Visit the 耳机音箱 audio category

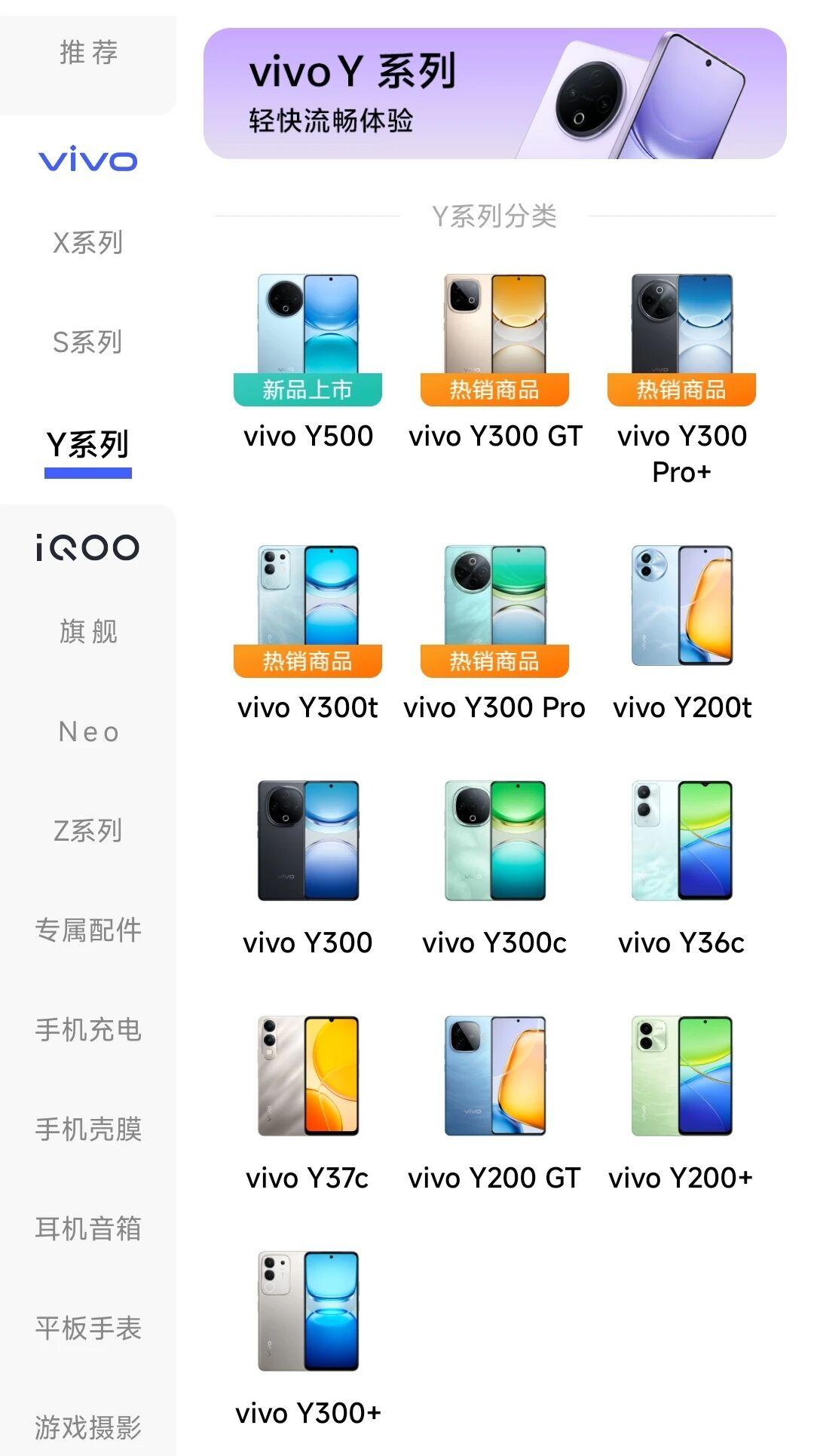pos(87,1229)
